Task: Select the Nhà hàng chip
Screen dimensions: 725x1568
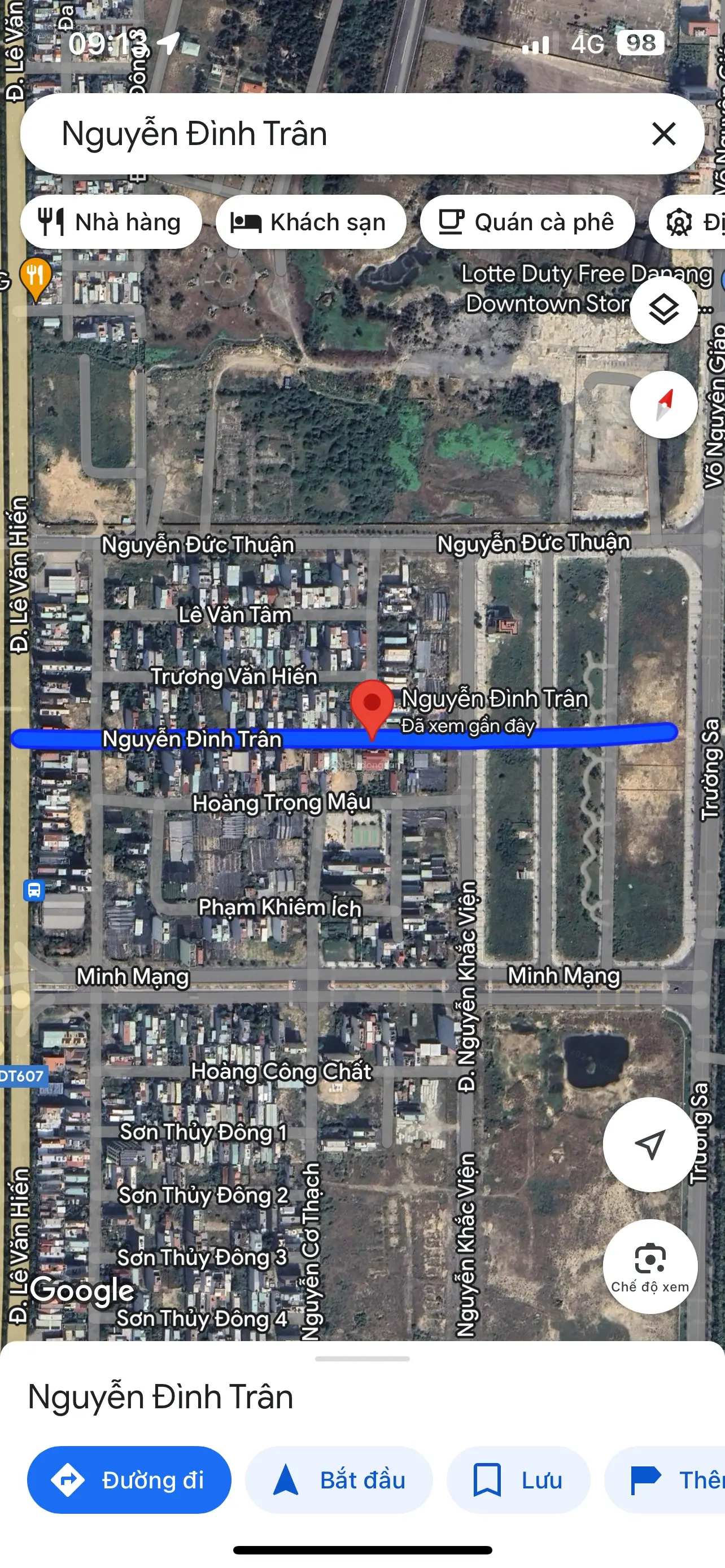Action: tap(111, 222)
